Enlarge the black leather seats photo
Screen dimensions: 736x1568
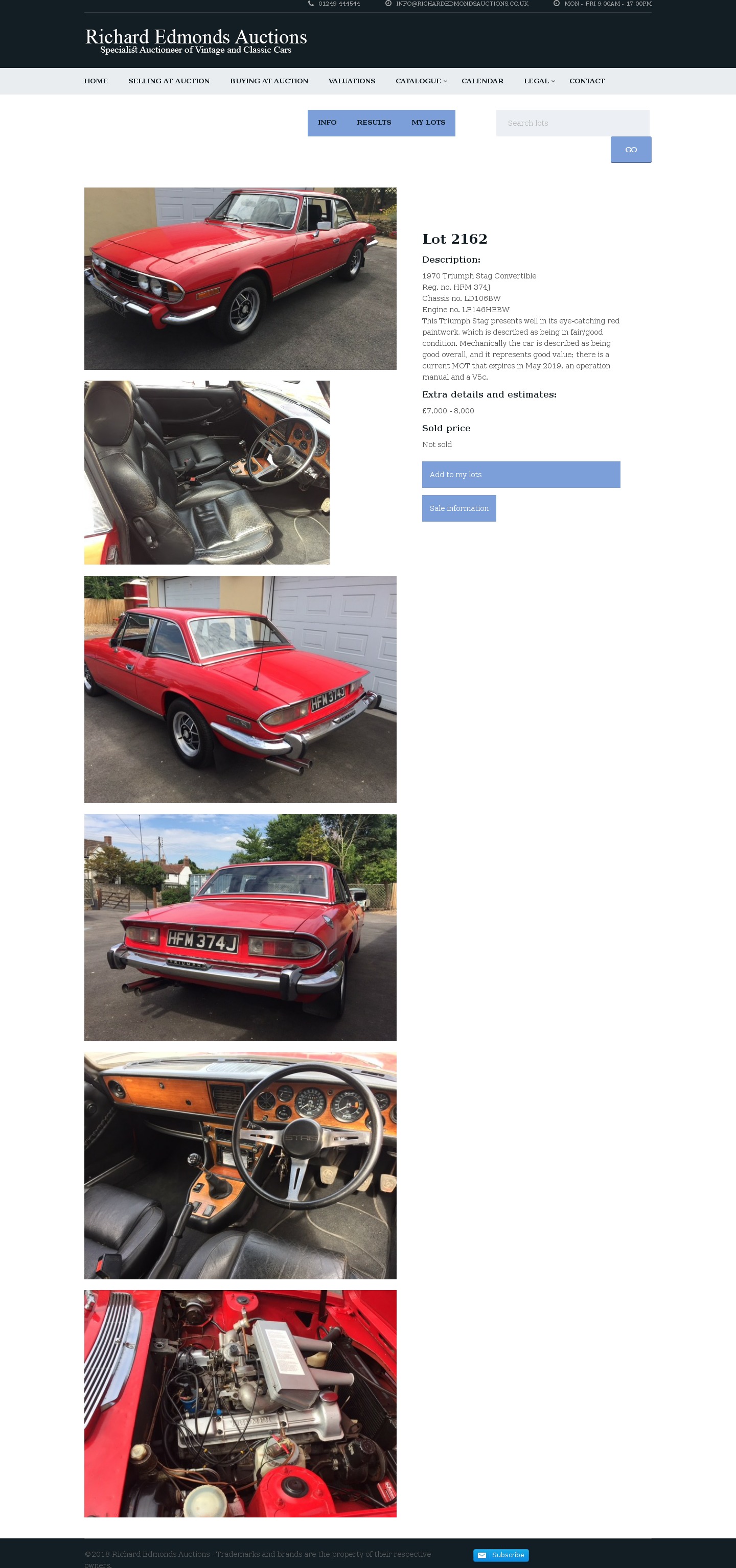(206, 473)
